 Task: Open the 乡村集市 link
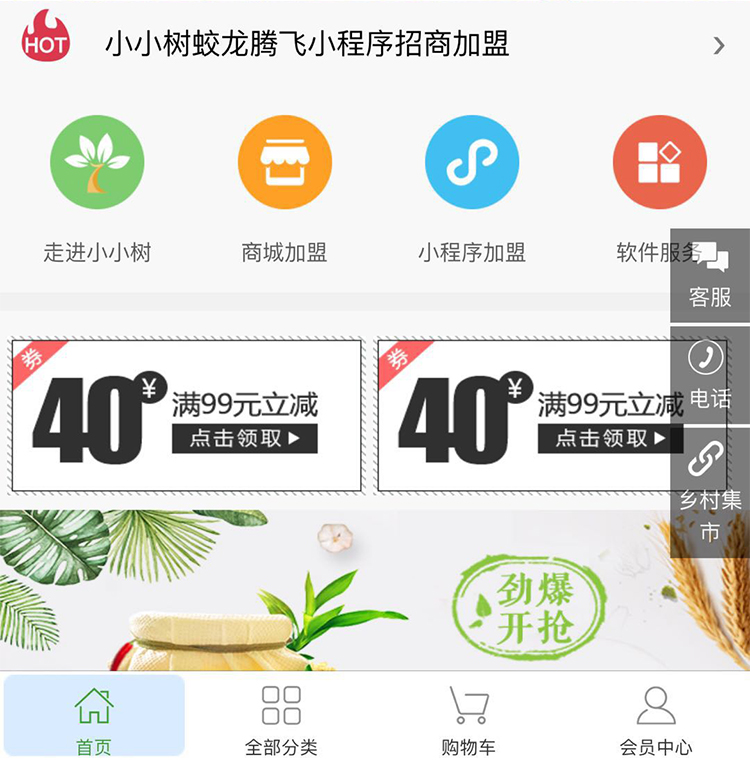(x=710, y=493)
